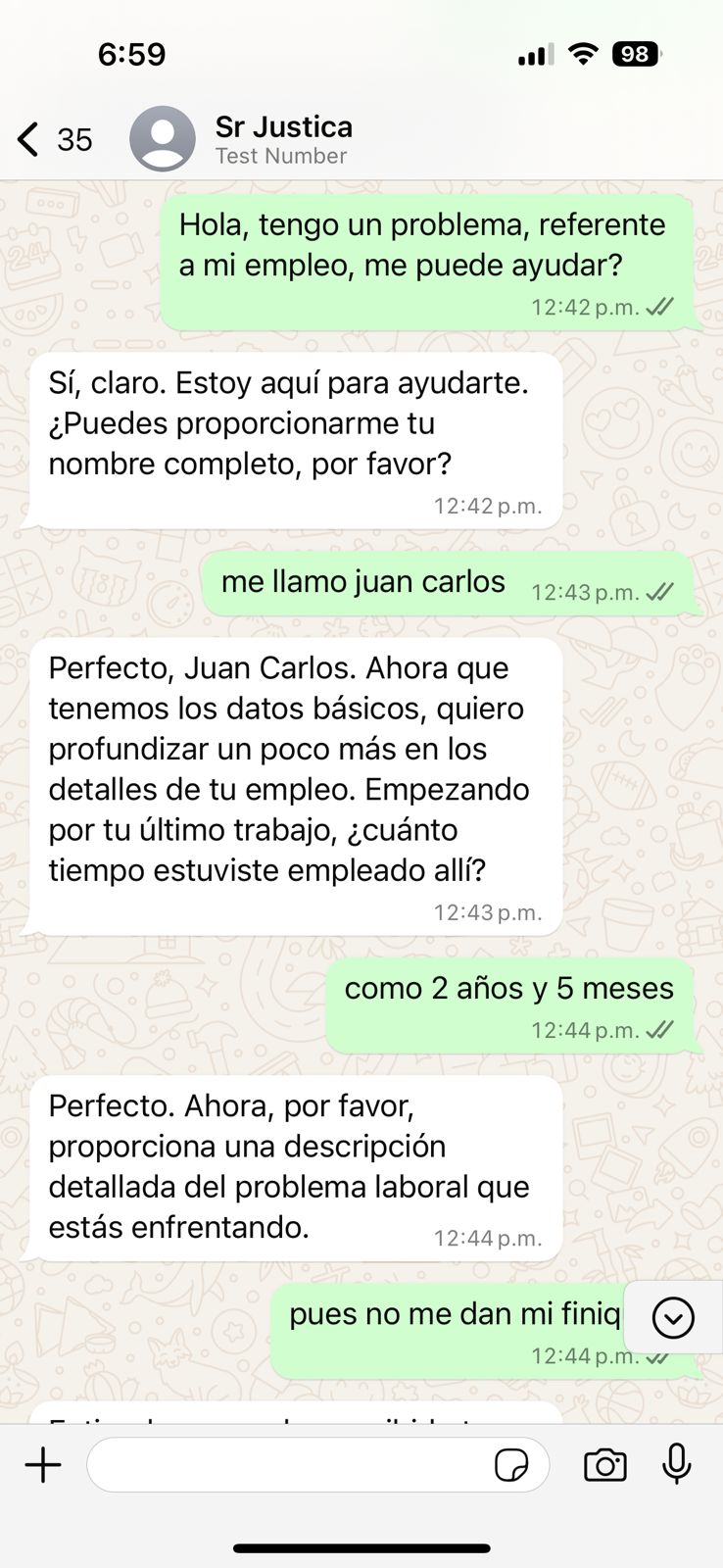Tap the microphone icon to record voice
The image size is (723, 1568).
tap(675, 1464)
